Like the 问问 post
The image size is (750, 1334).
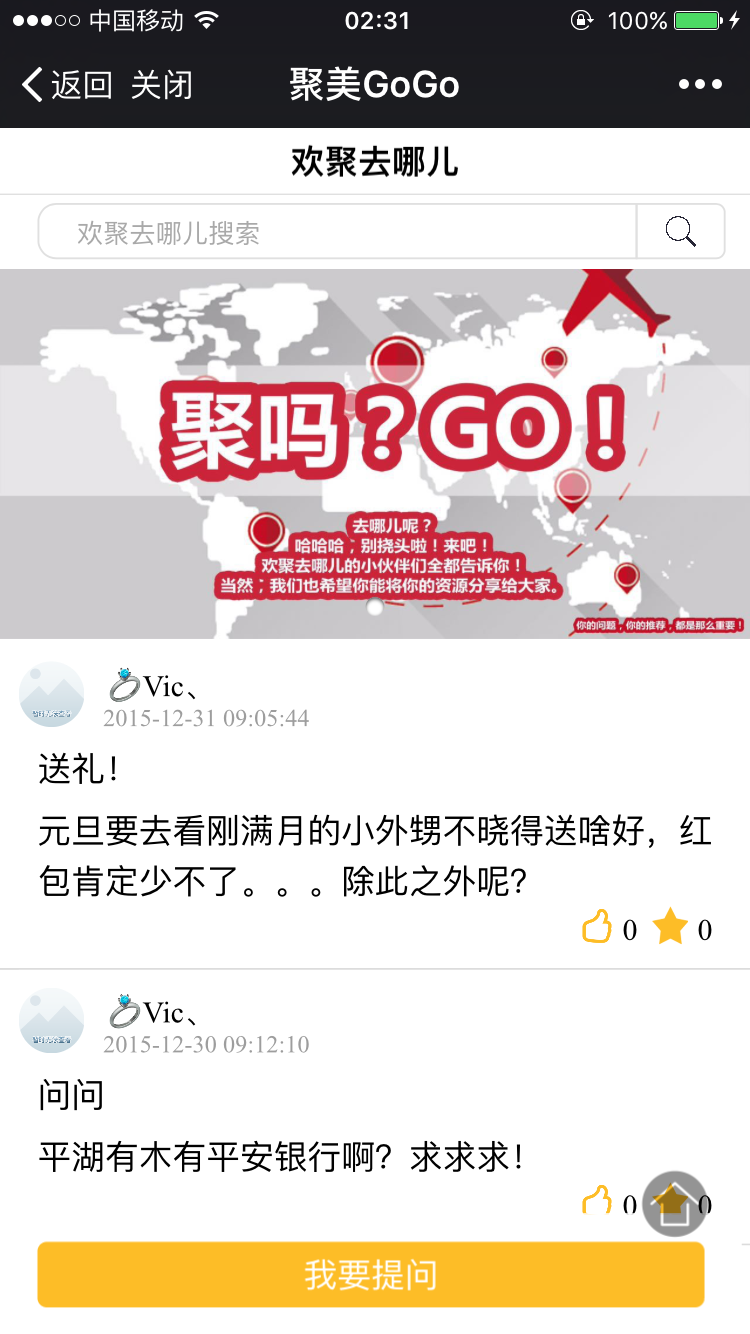(x=596, y=1199)
